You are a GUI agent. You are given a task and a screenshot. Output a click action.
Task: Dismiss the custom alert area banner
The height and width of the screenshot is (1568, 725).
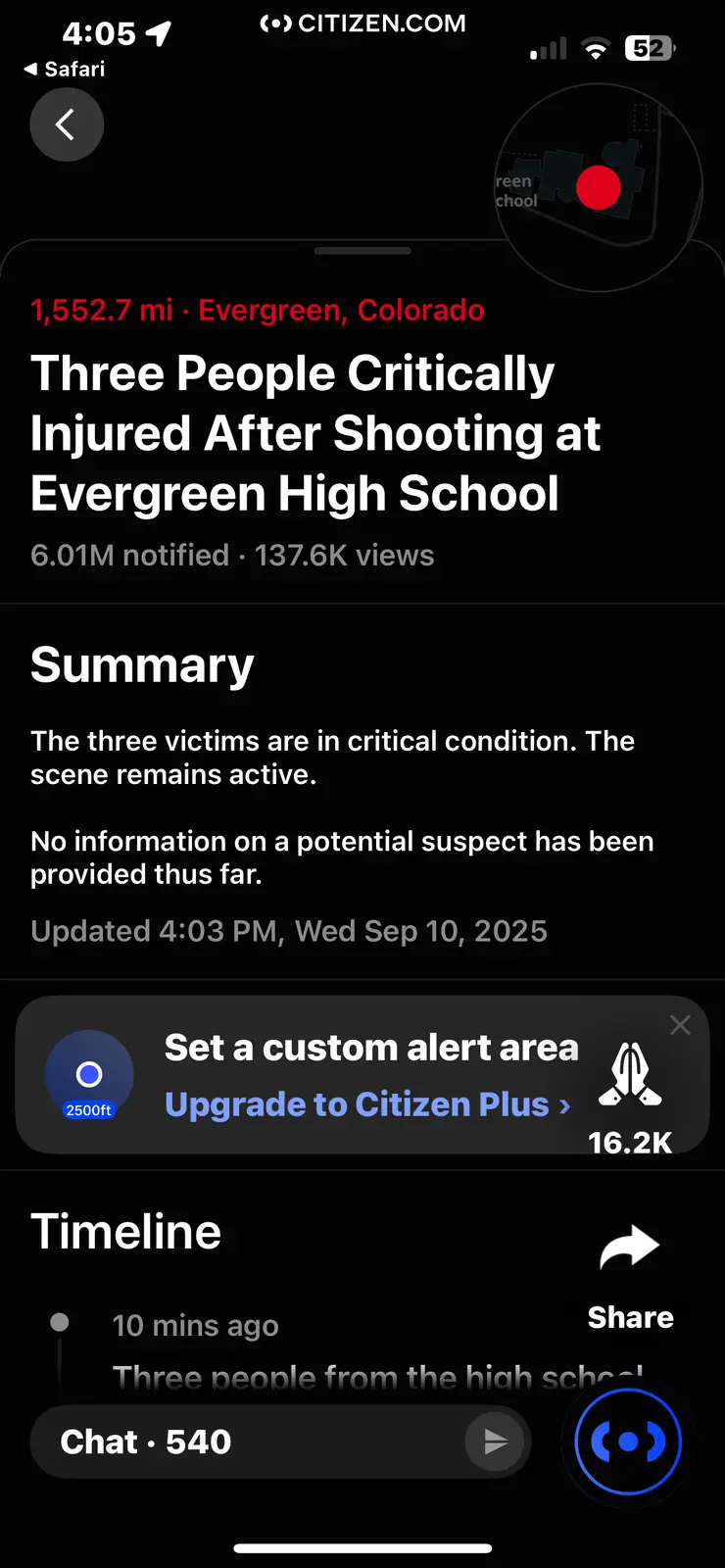pyautogui.click(x=680, y=1025)
